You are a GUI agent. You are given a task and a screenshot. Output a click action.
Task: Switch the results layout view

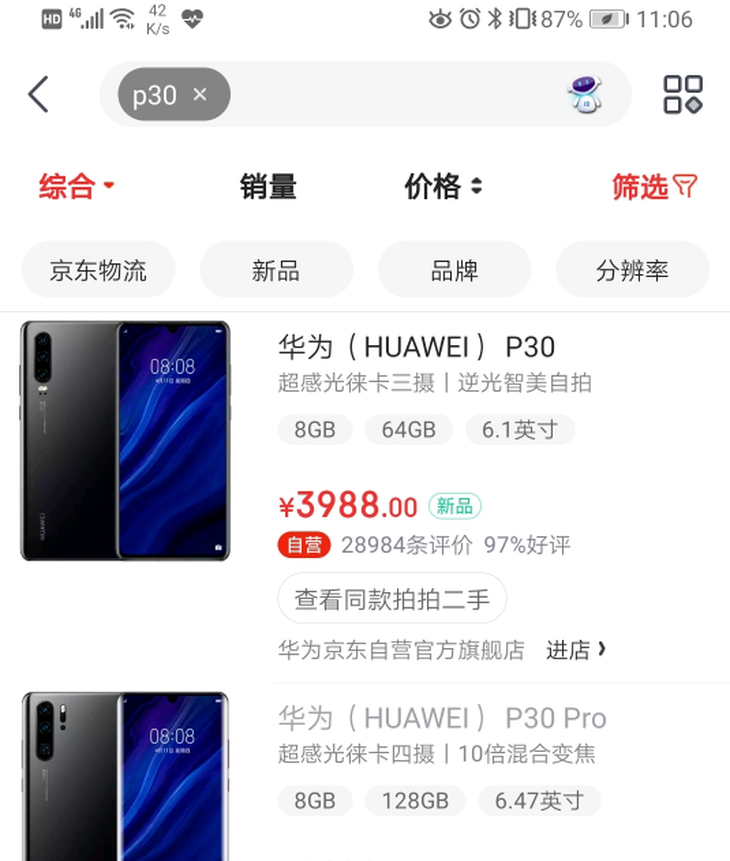(683, 95)
